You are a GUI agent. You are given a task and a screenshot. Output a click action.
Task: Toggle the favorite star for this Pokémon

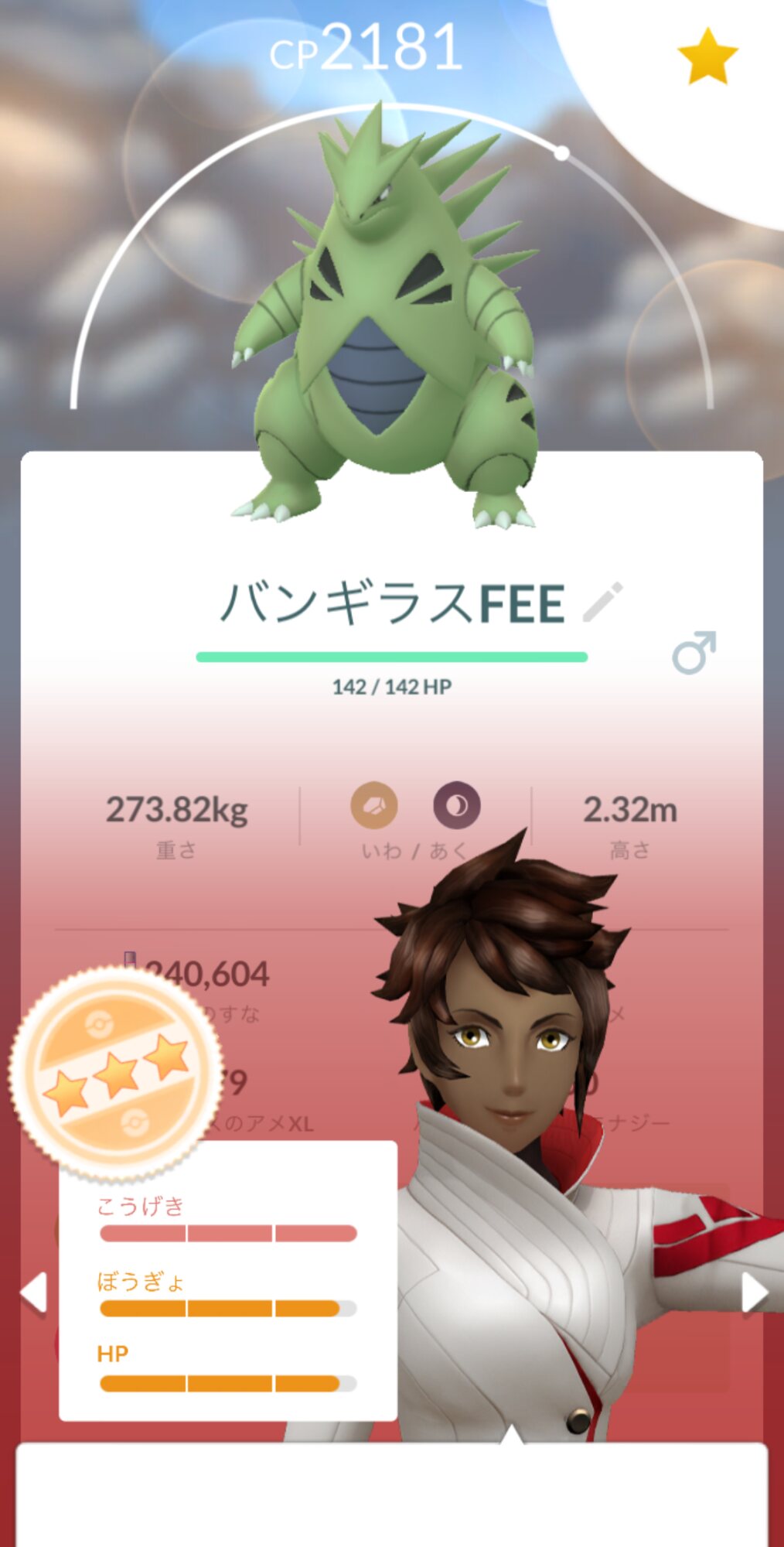point(707,56)
